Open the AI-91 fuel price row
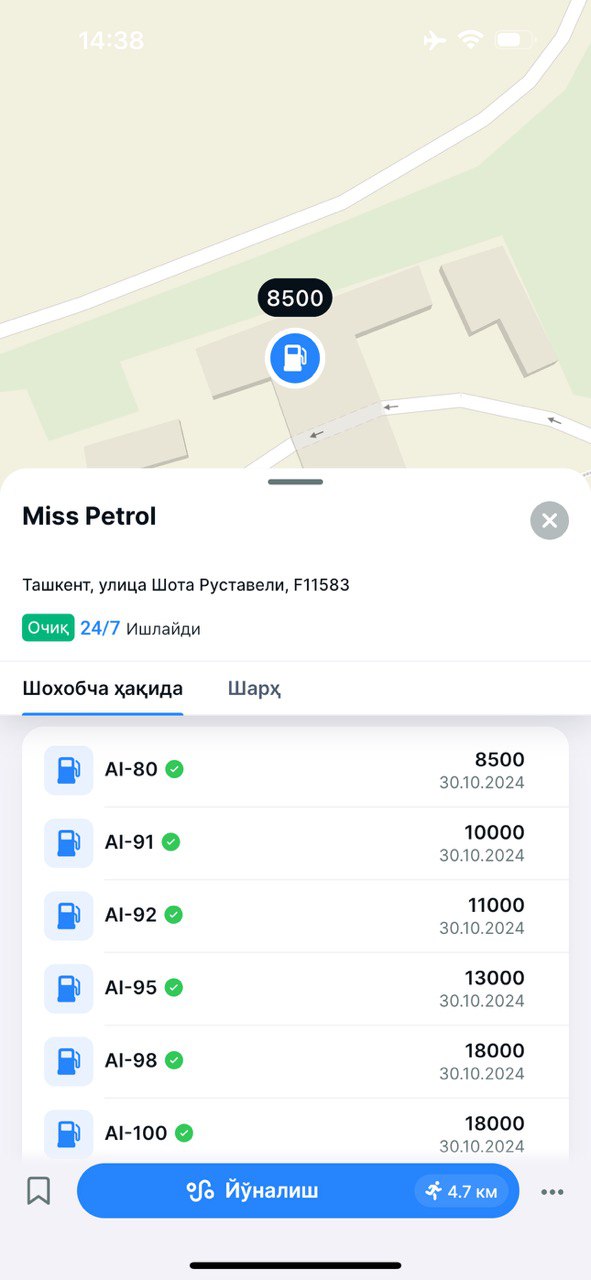Screen dimensions: 591x1280 pyautogui.click(x=295, y=843)
